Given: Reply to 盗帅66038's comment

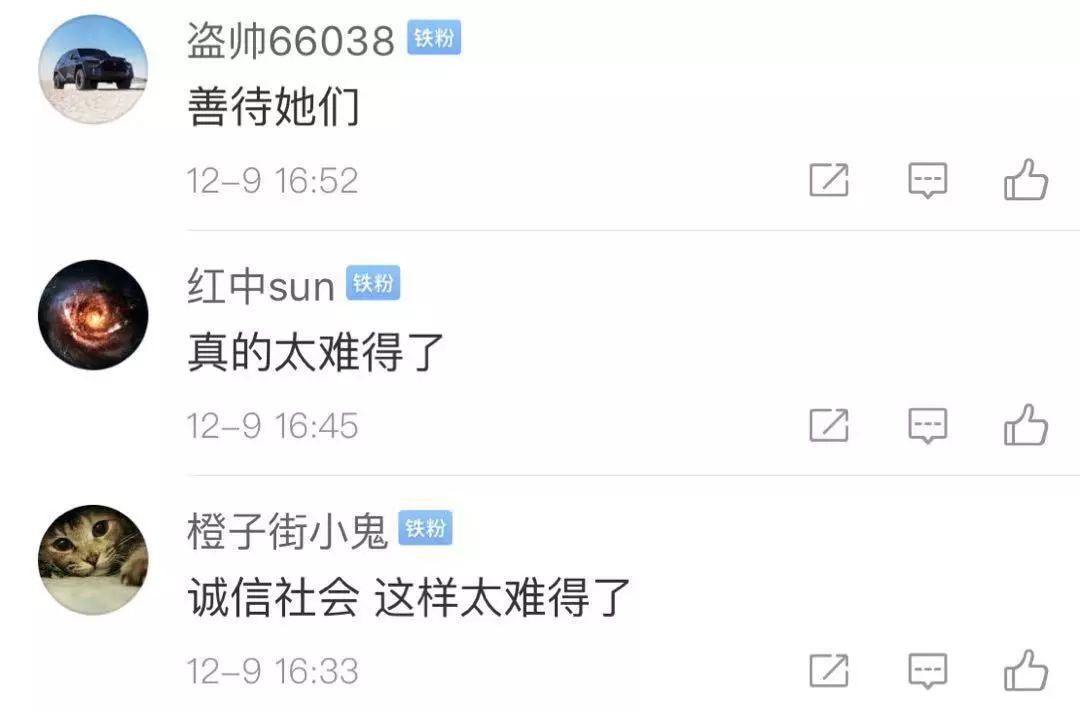Looking at the screenshot, I should point(927,181).
